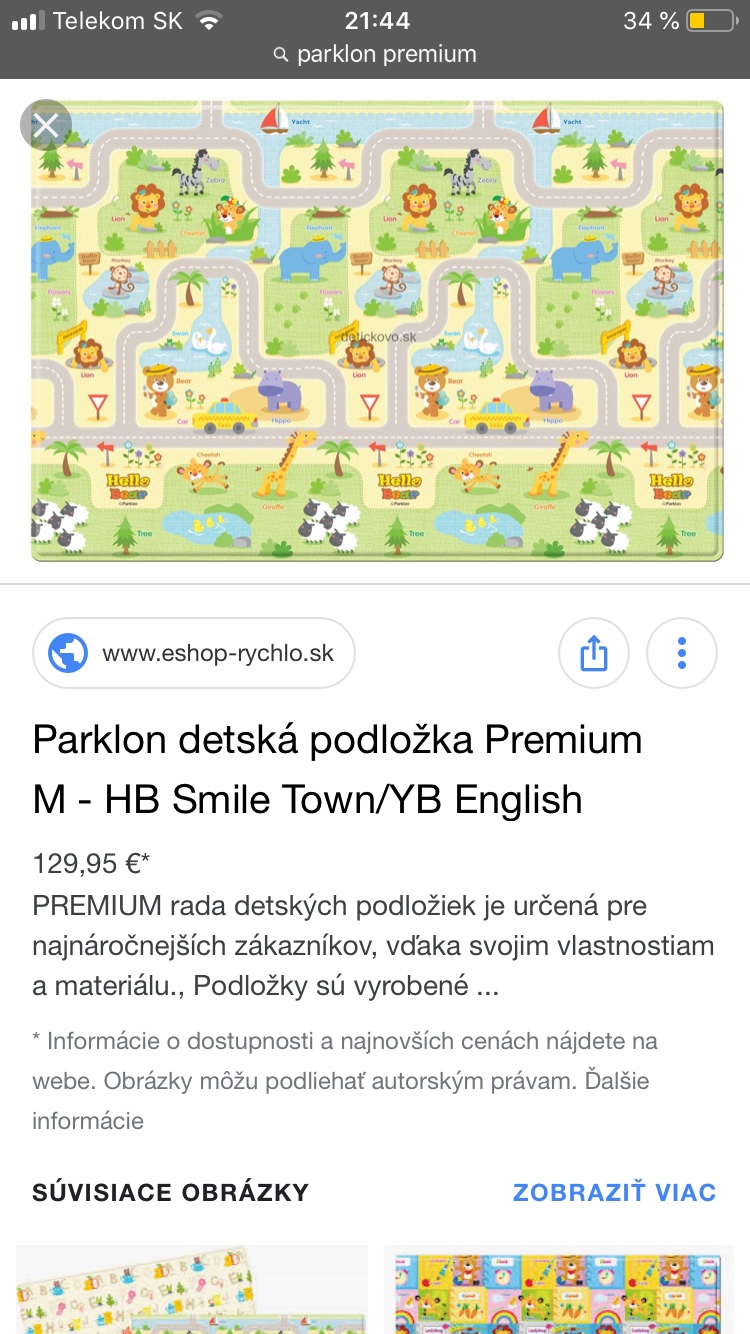Open the alphabet mat related image
The image size is (750, 1334).
192,1288
